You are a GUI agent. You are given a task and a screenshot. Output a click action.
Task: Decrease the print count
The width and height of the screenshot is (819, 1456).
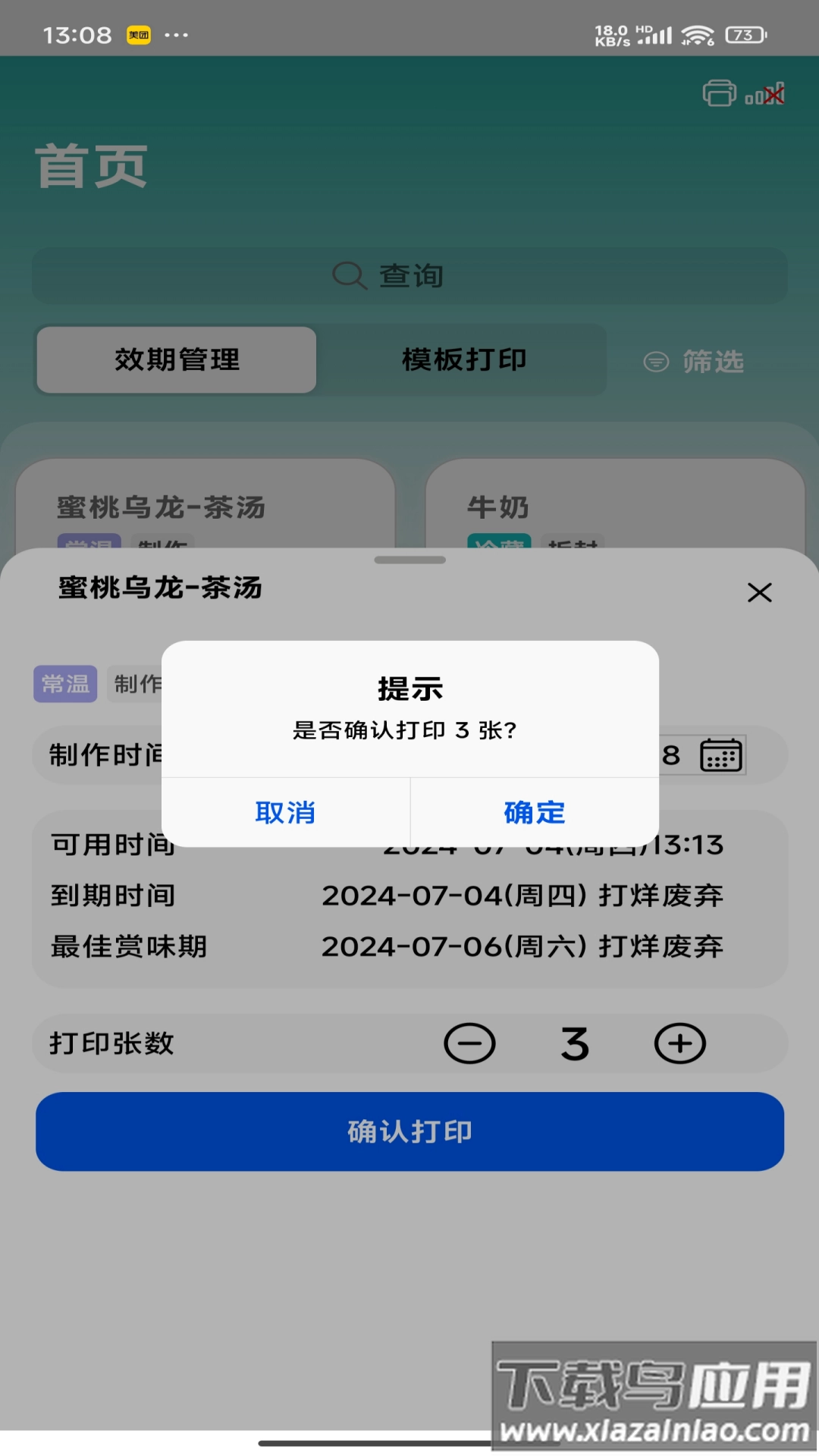point(469,1043)
